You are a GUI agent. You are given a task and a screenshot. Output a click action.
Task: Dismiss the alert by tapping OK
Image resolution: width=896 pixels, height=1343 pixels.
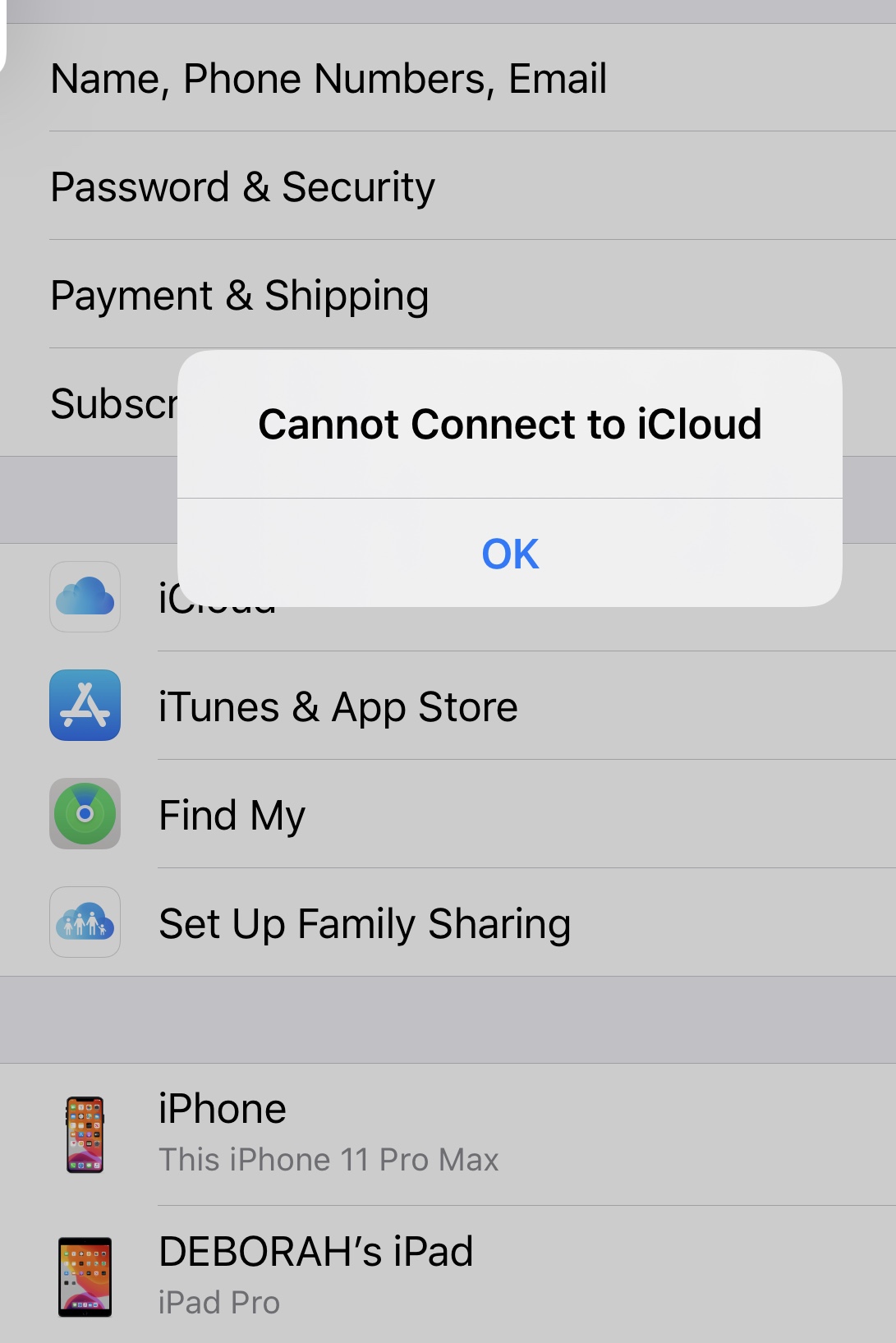click(x=509, y=554)
